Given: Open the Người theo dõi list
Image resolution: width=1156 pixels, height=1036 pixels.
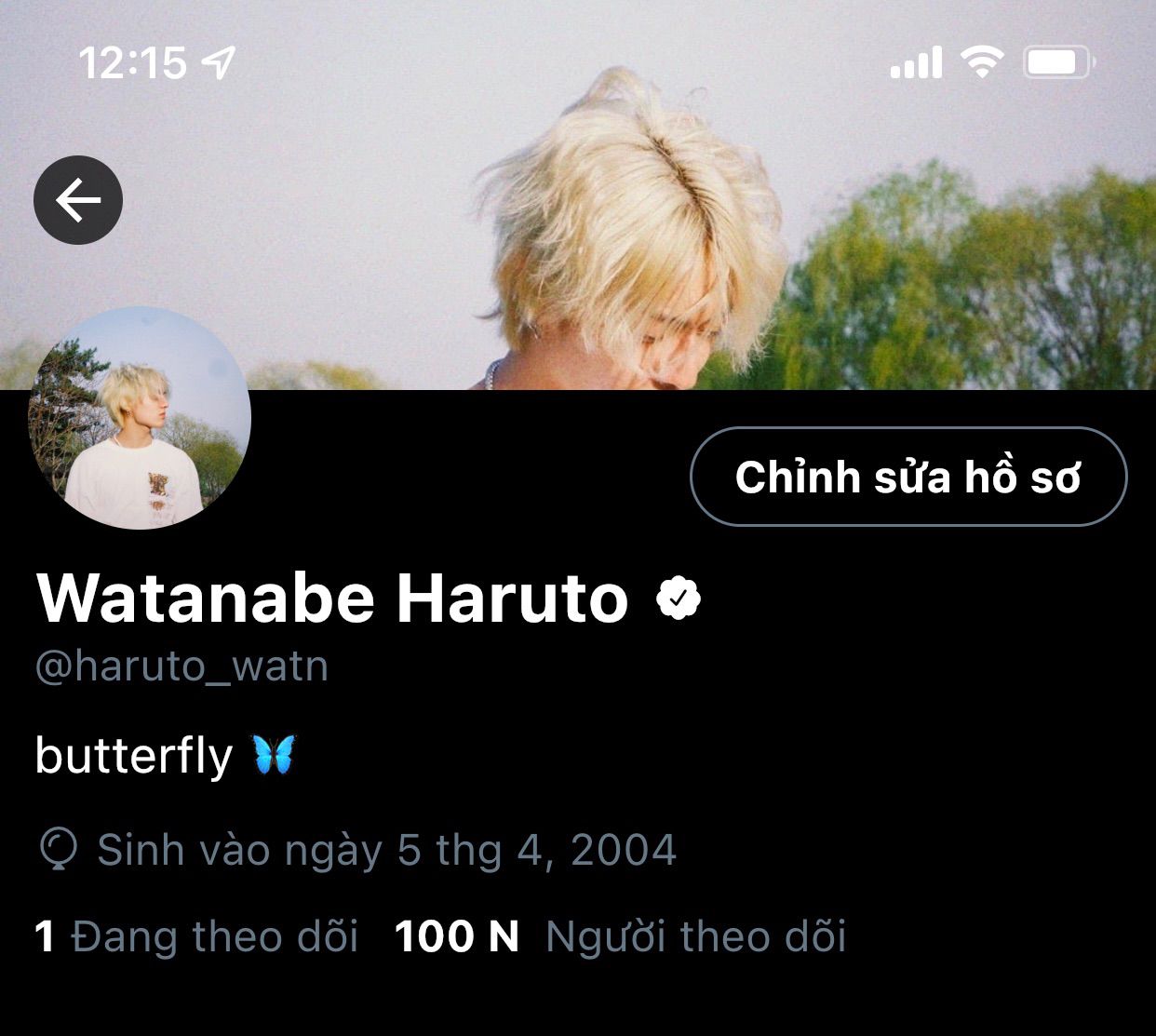Looking at the screenshot, I should tap(621, 936).
